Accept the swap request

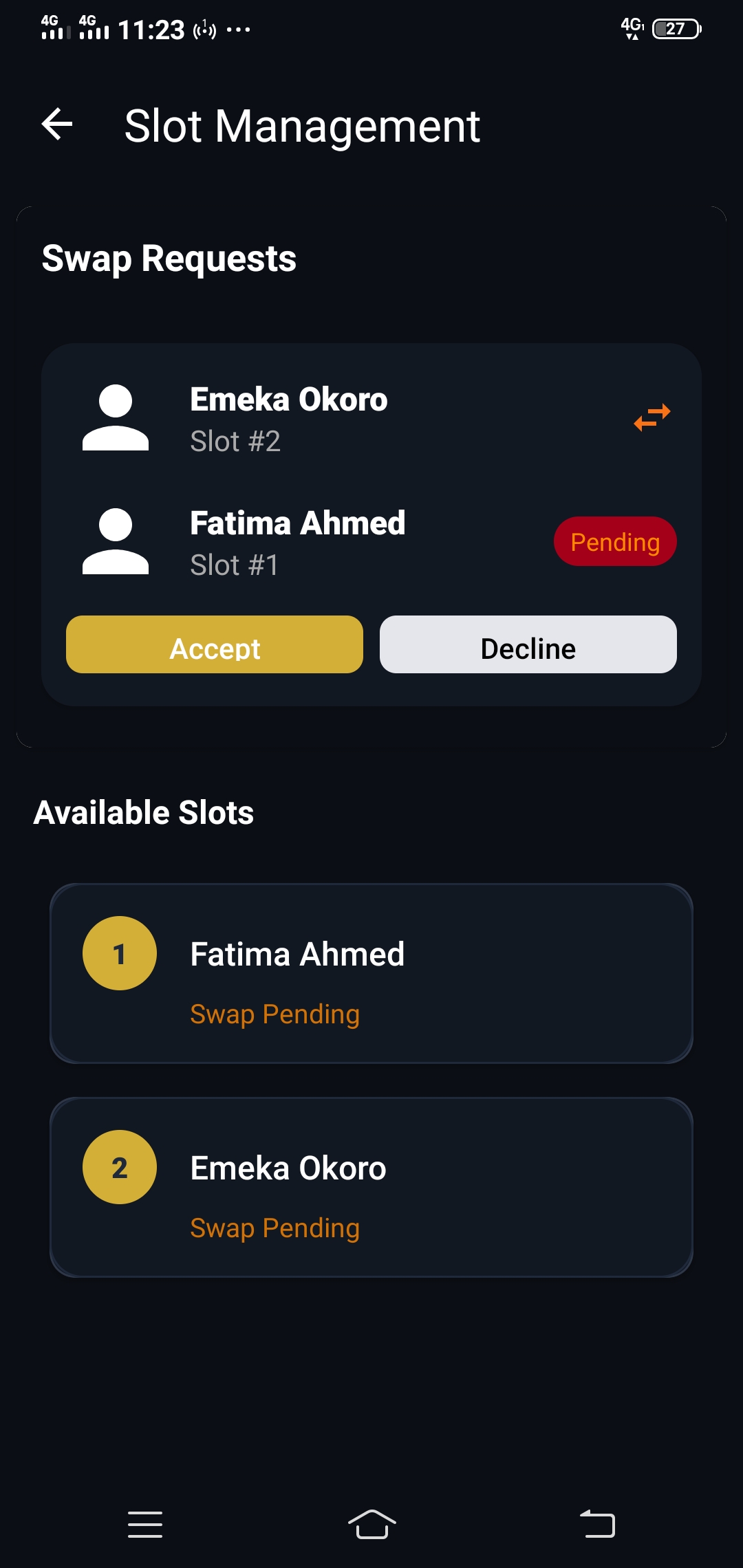(x=214, y=645)
